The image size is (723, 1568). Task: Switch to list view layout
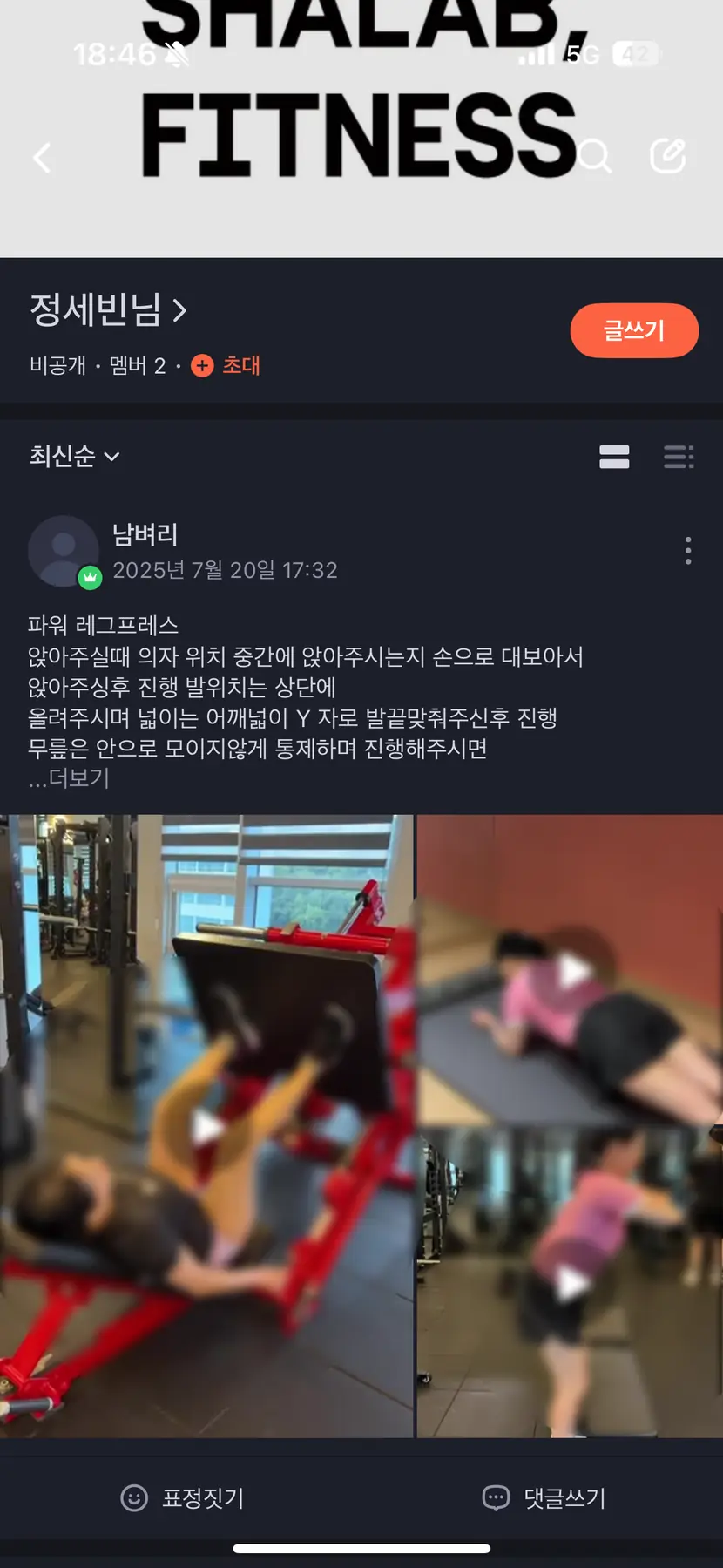(x=679, y=457)
